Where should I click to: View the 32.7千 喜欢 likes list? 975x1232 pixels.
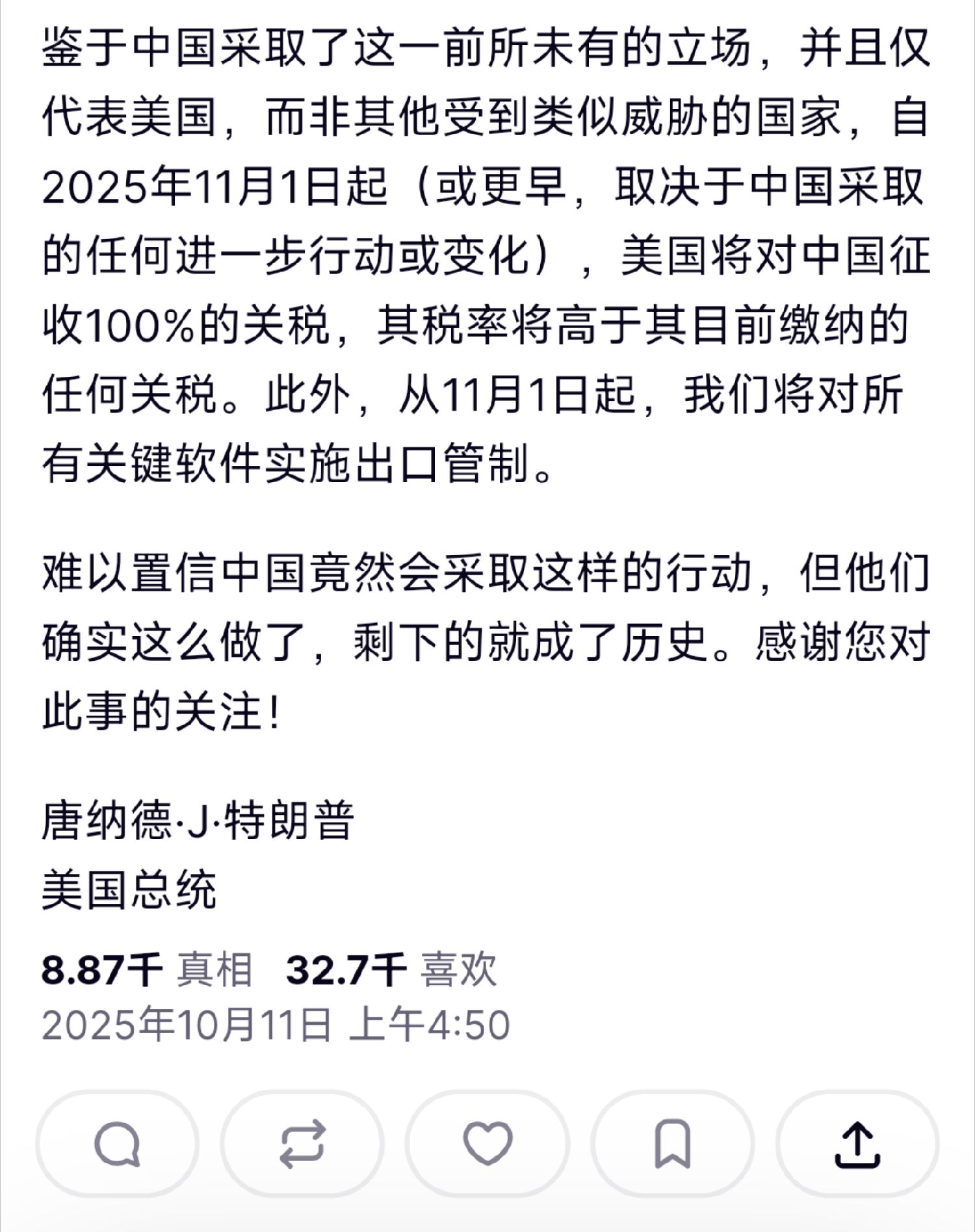(x=391, y=970)
